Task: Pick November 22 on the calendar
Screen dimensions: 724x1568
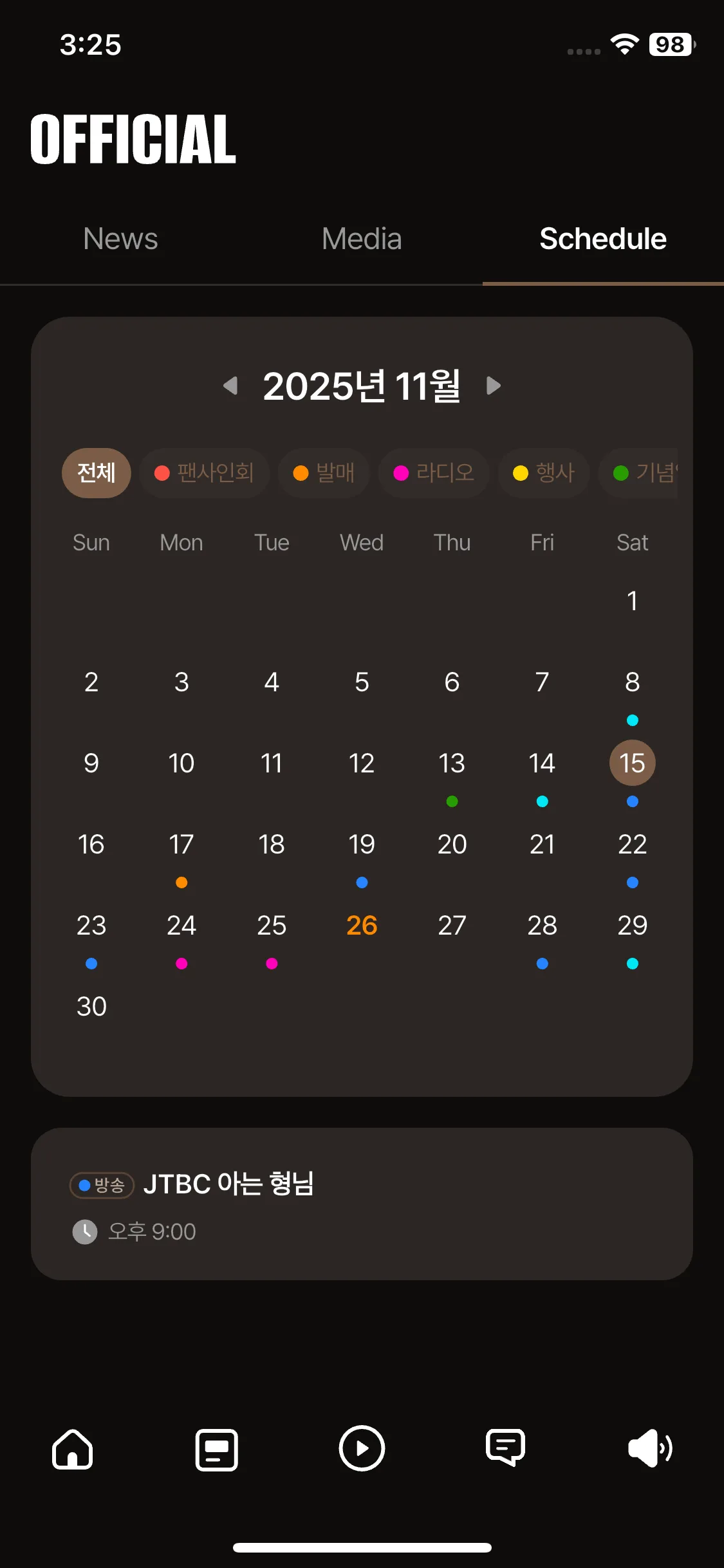Action: click(632, 845)
